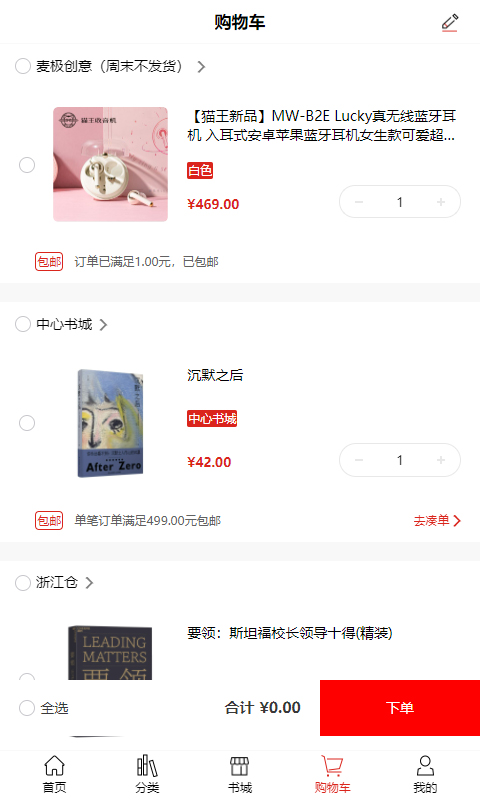Screen dimensions: 480x800
Task: Select the 沉默之后 book item
Action: [27, 423]
